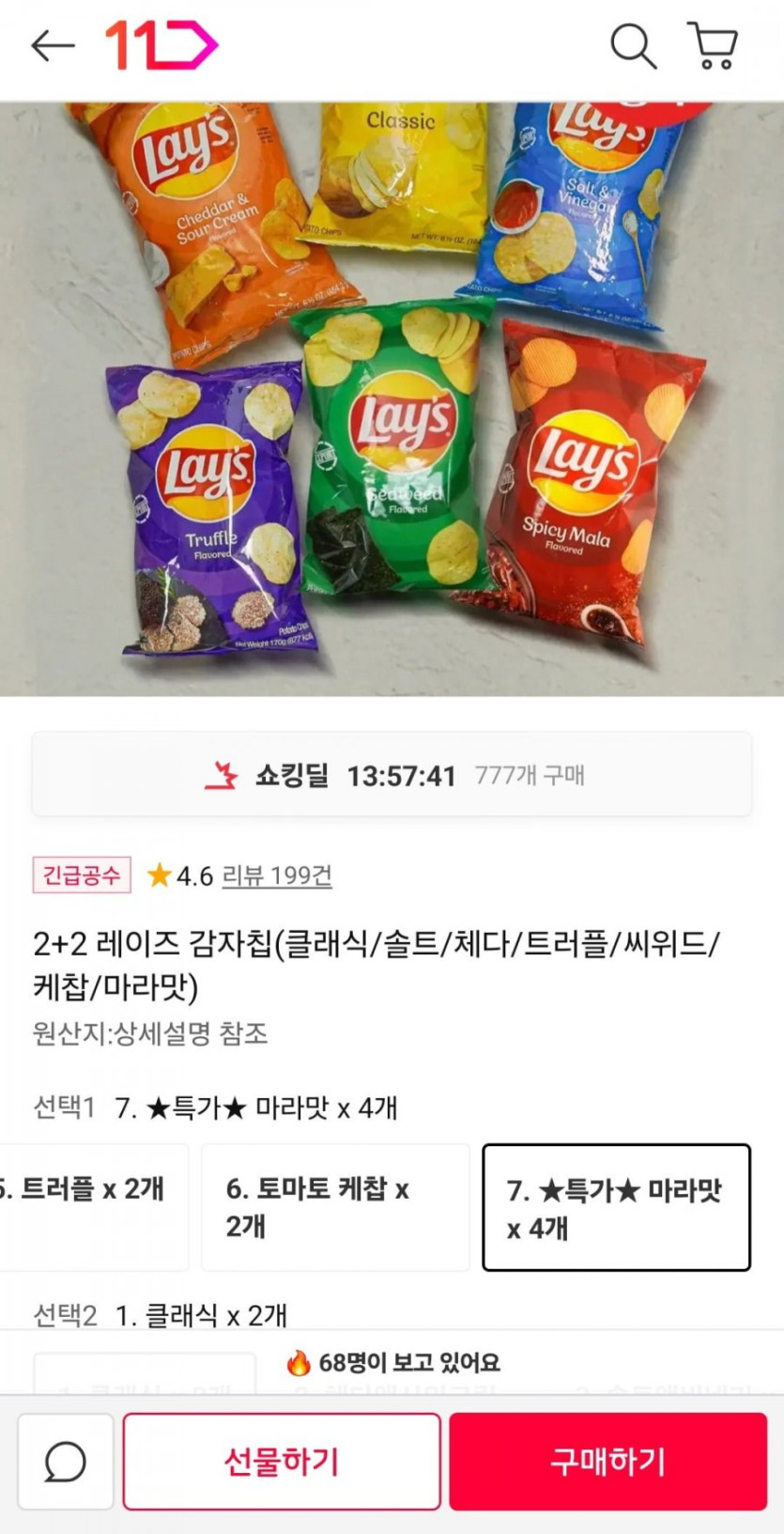
Task: Tap 선물하기 to send as gift
Action: (x=282, y=1462)
